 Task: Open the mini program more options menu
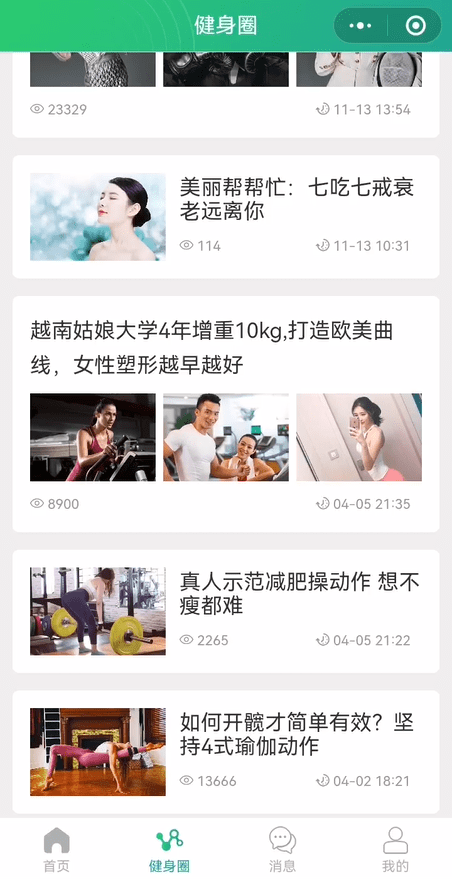tap(360, 26)
